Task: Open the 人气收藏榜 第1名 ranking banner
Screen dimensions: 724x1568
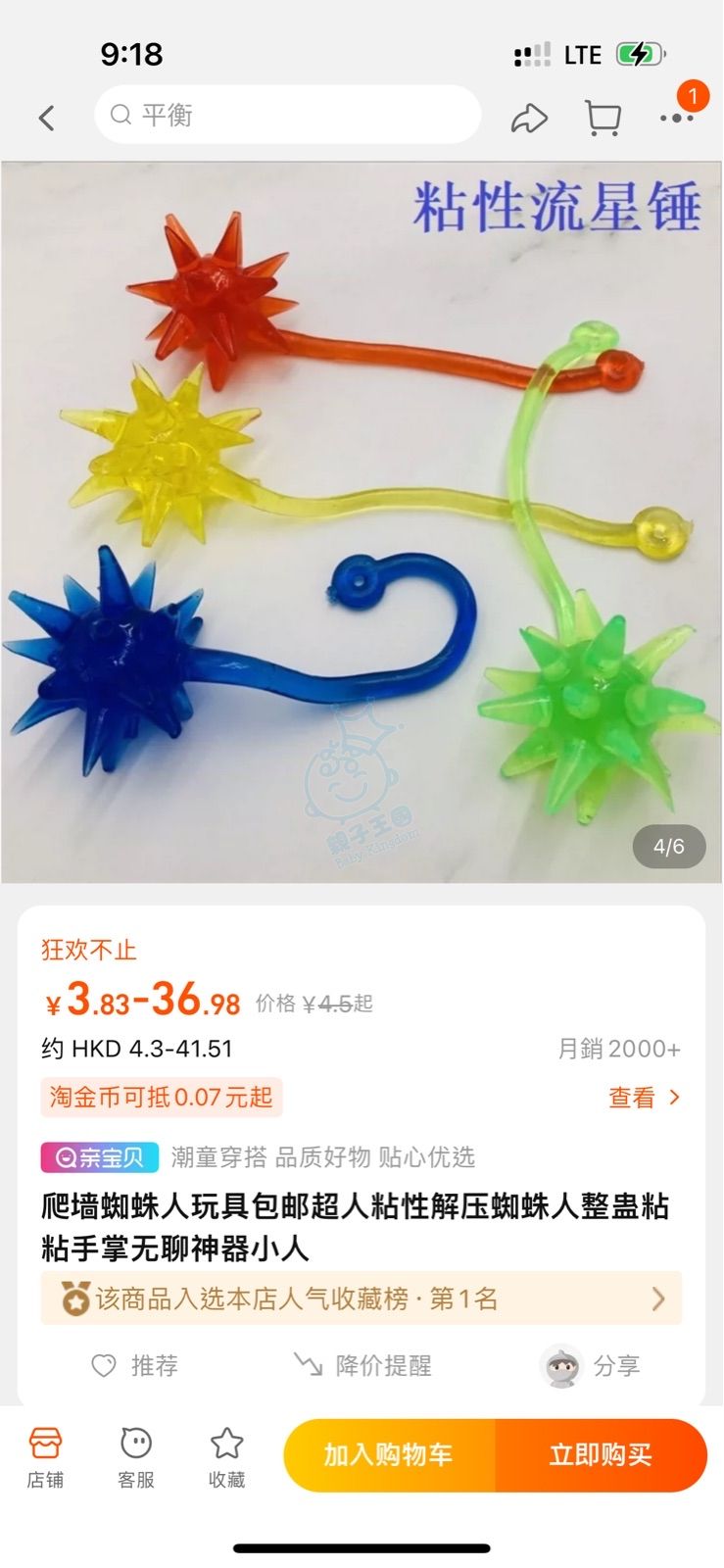Action: (362, 1298)
